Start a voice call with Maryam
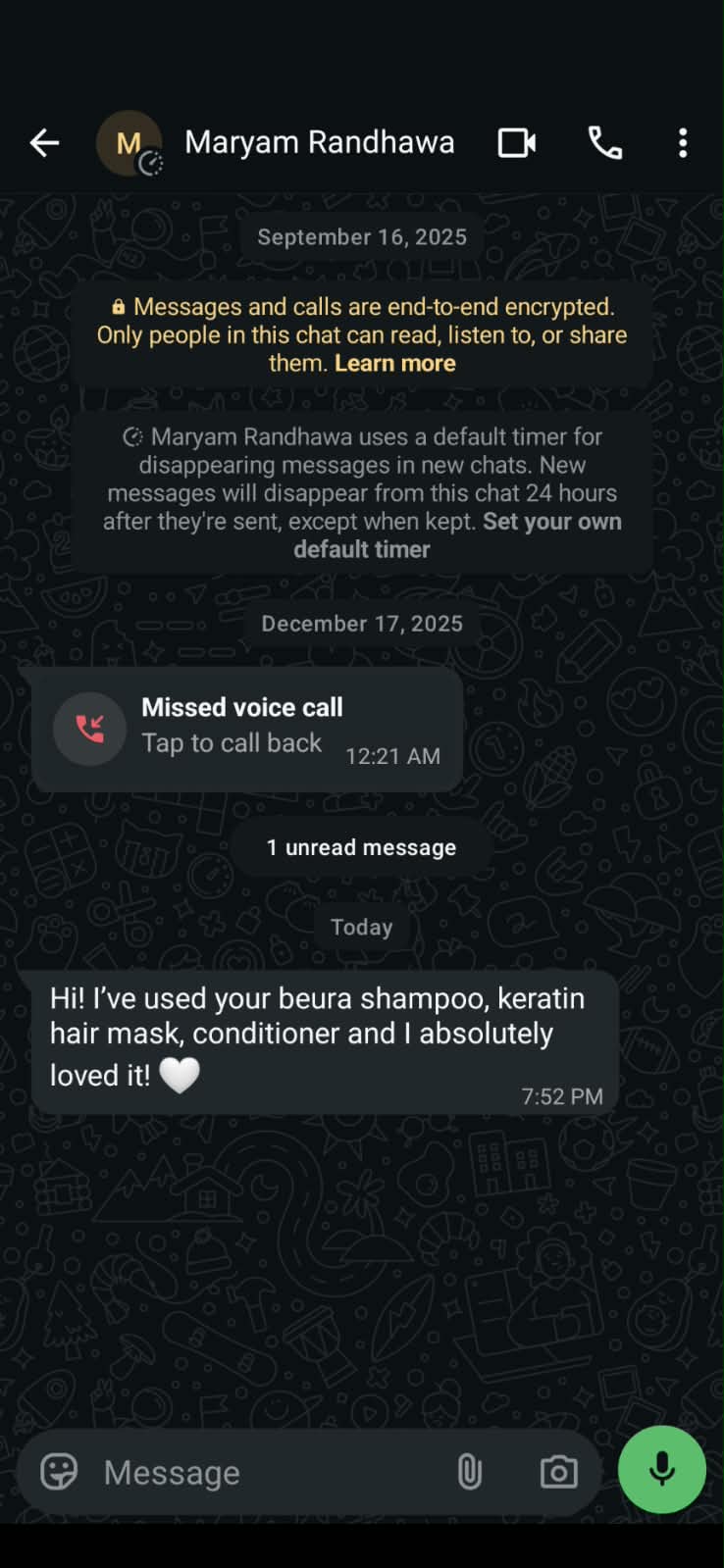The image size is (724, 1568). pos(604,143)
